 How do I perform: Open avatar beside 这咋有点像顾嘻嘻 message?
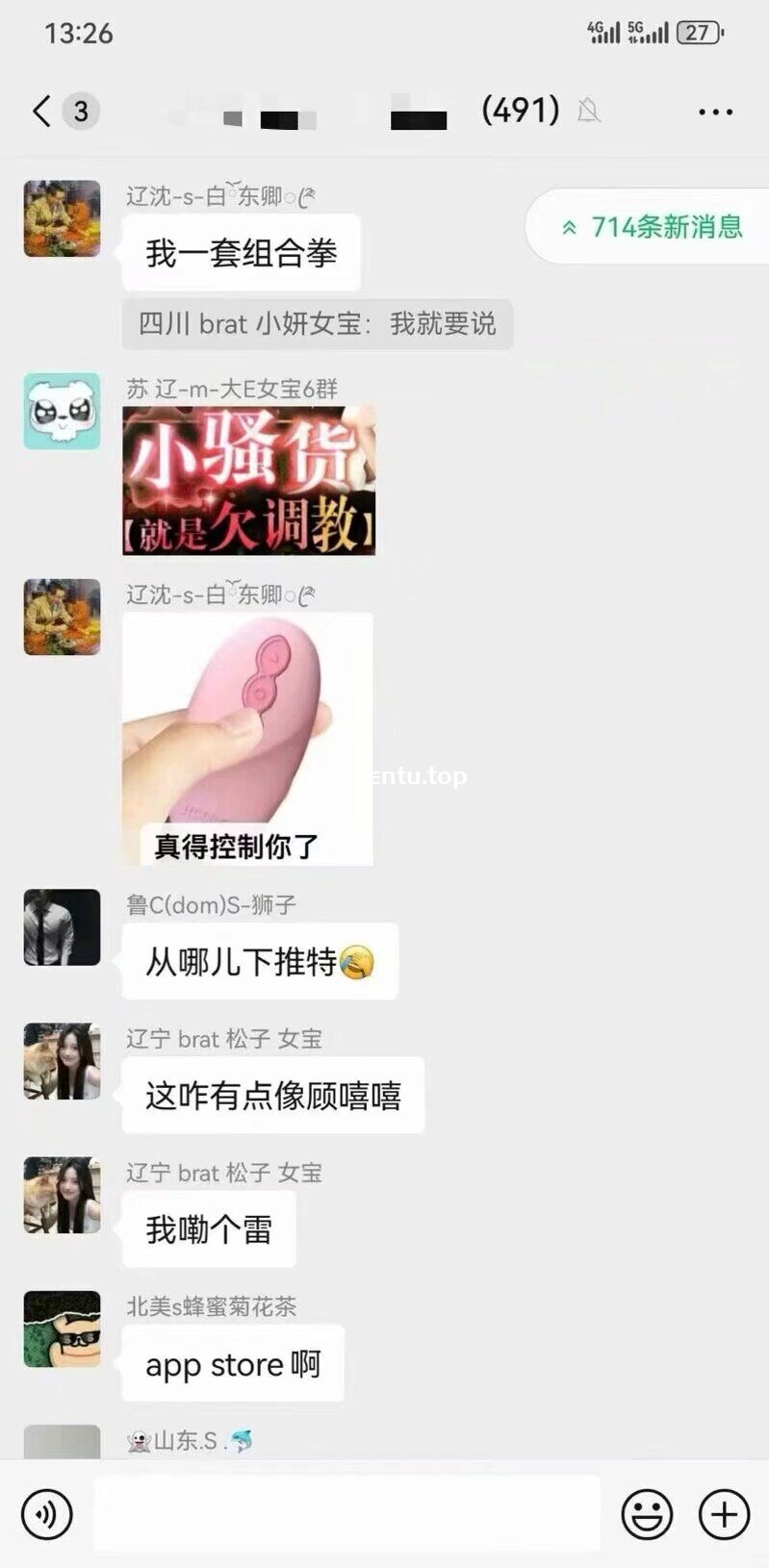coord(62,1061)
